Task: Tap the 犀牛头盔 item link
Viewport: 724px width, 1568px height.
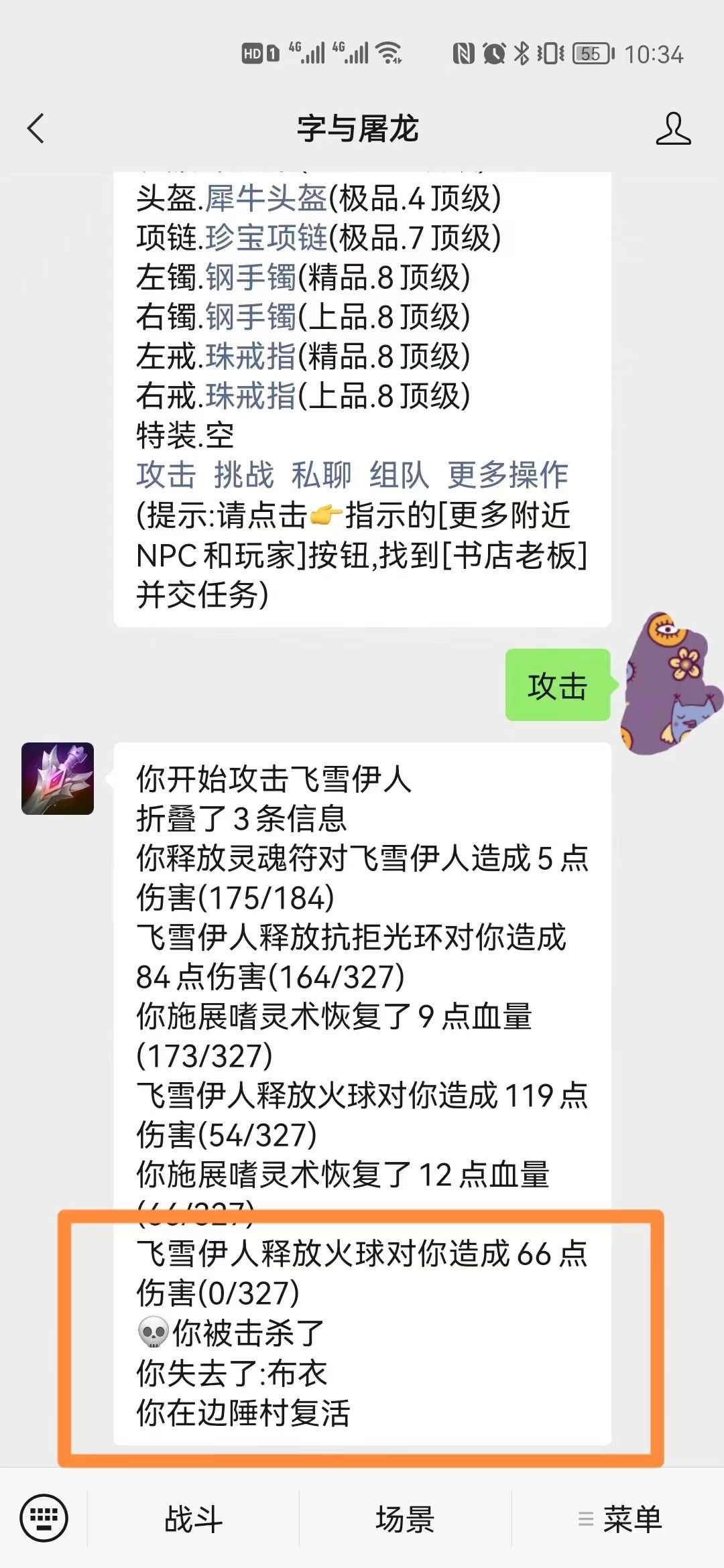Action: pos(266,198)
